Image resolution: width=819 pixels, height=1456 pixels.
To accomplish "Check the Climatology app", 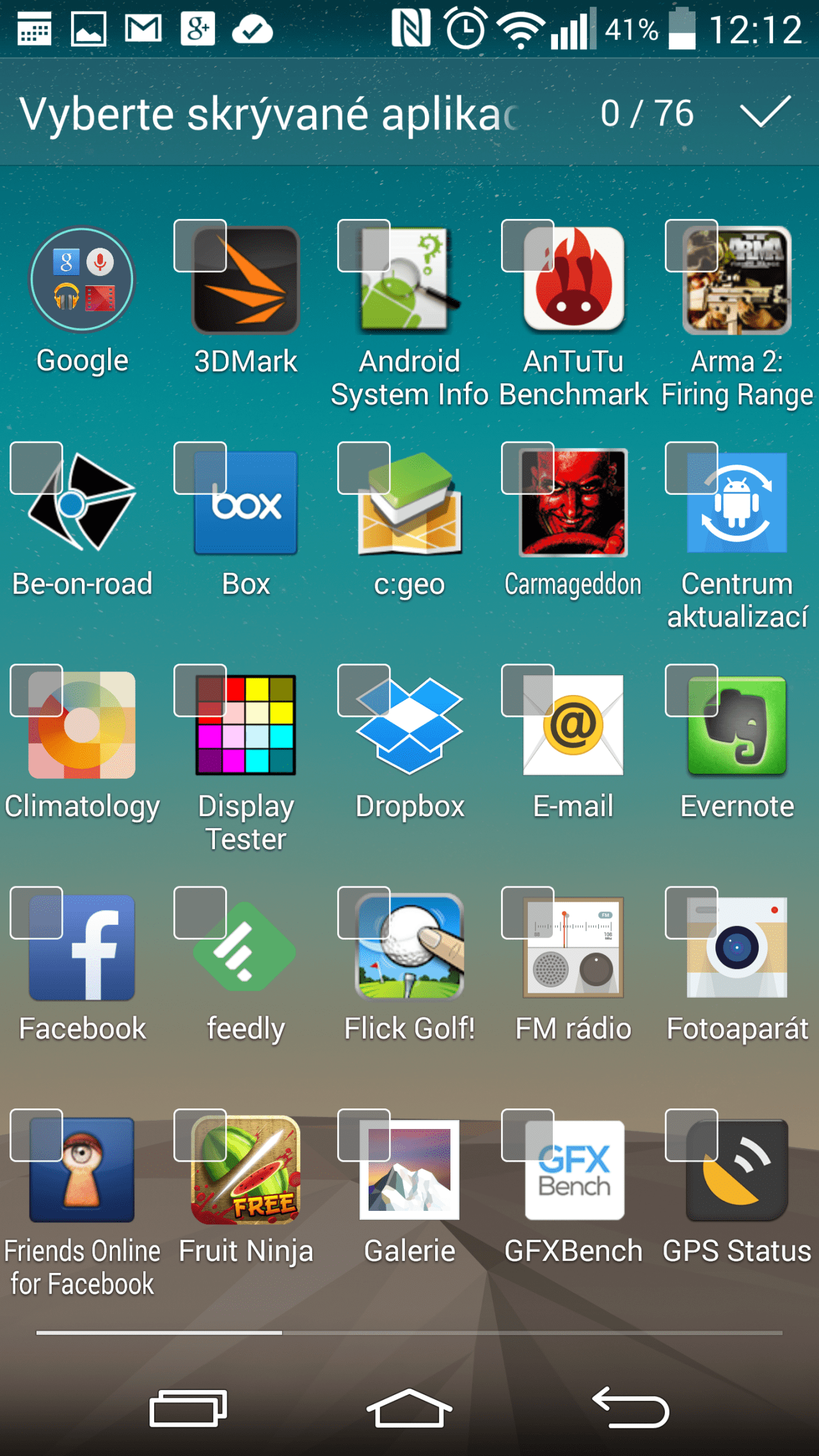I will click(36, 691).
